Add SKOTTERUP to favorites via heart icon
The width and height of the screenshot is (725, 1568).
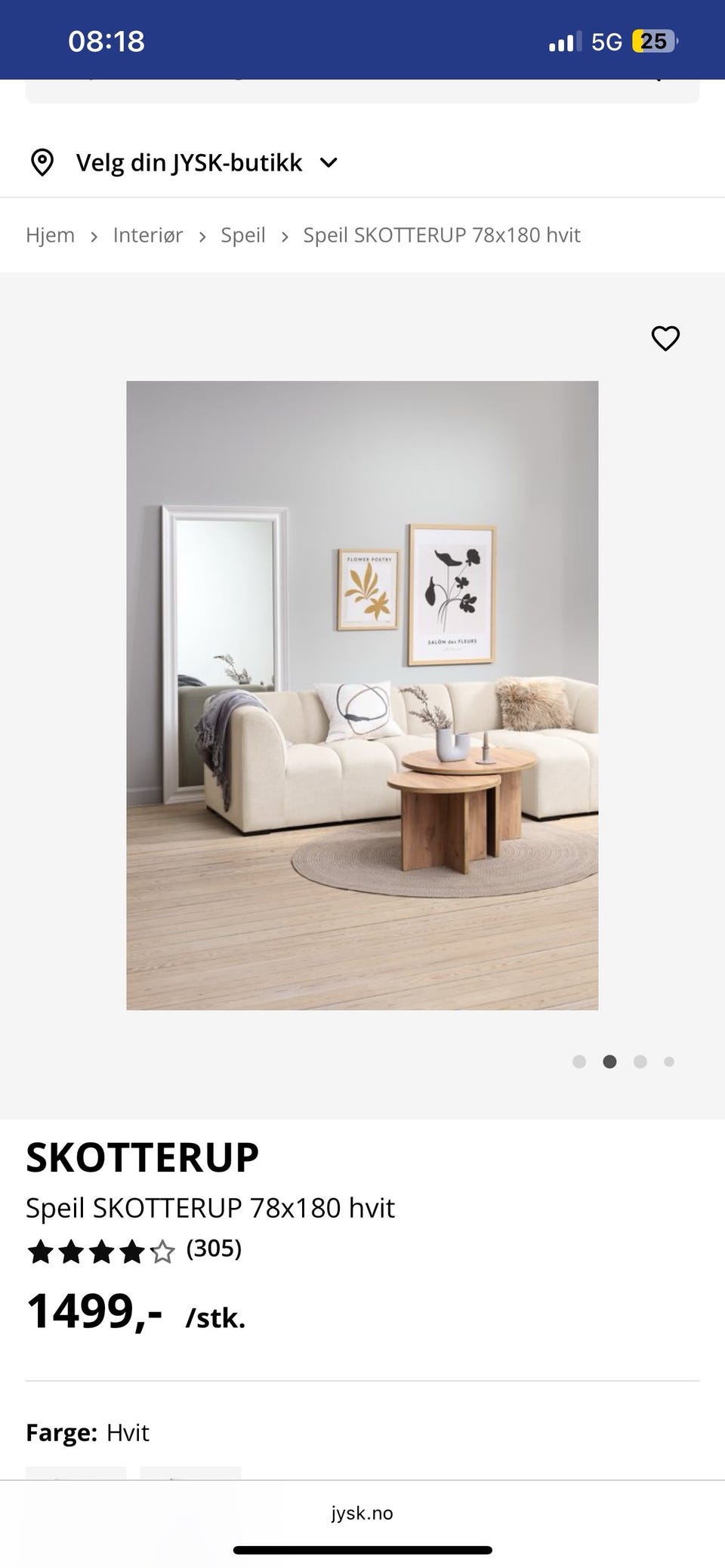click(665, 339)
